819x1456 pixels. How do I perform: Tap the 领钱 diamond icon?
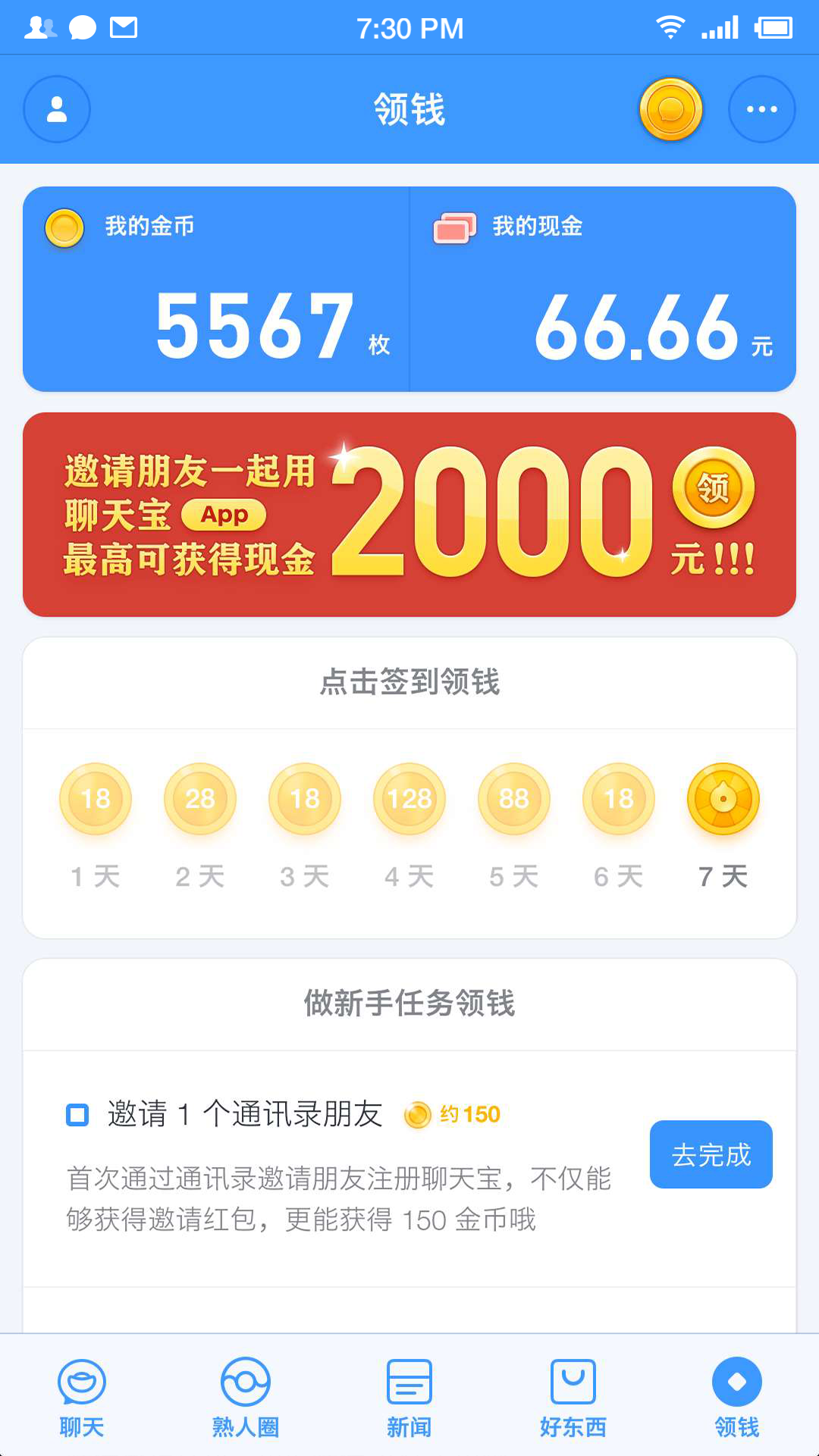pyautogui.click(x=736, y=1383)
